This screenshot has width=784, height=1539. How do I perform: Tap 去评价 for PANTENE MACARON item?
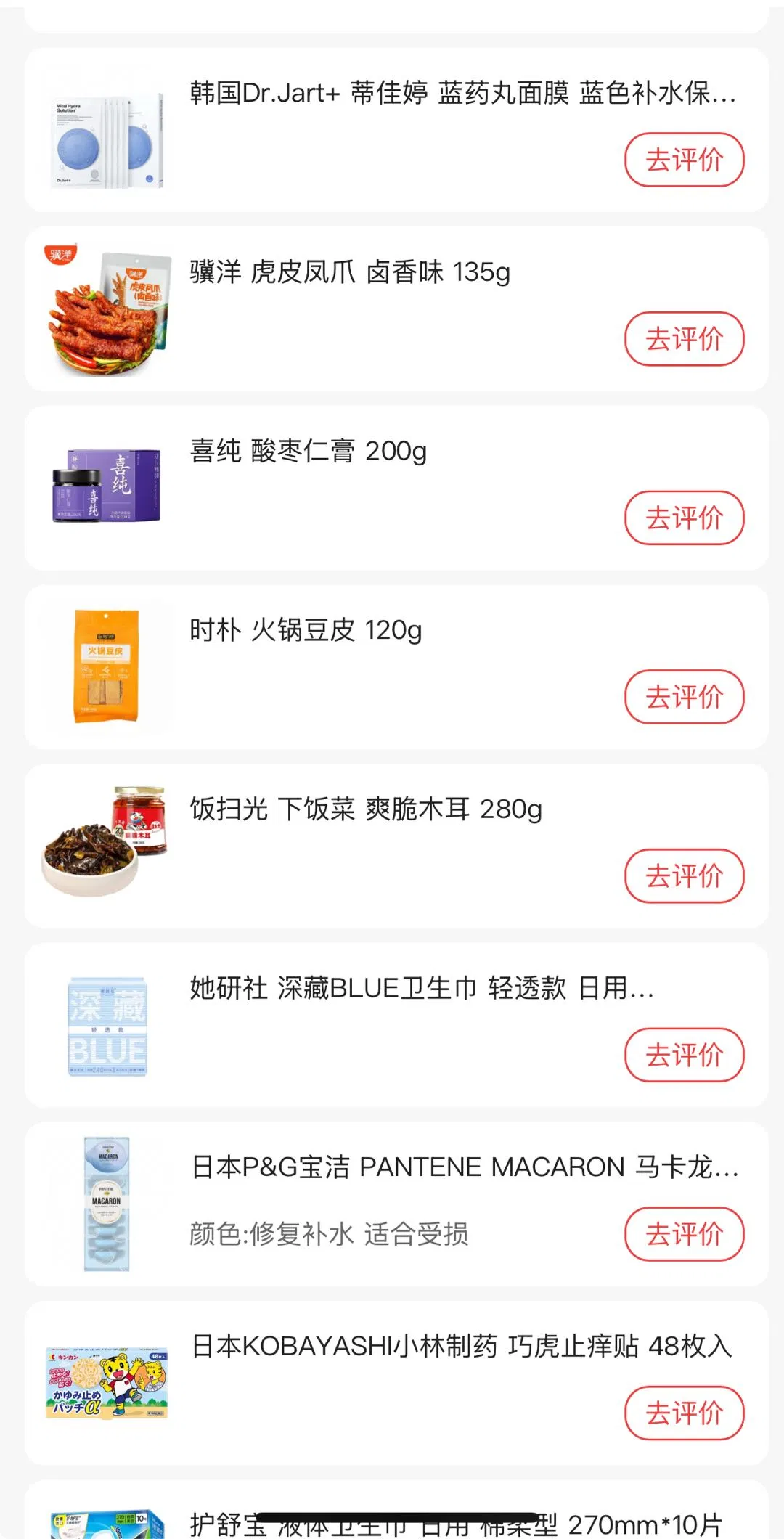click(x=684, y=1234)
